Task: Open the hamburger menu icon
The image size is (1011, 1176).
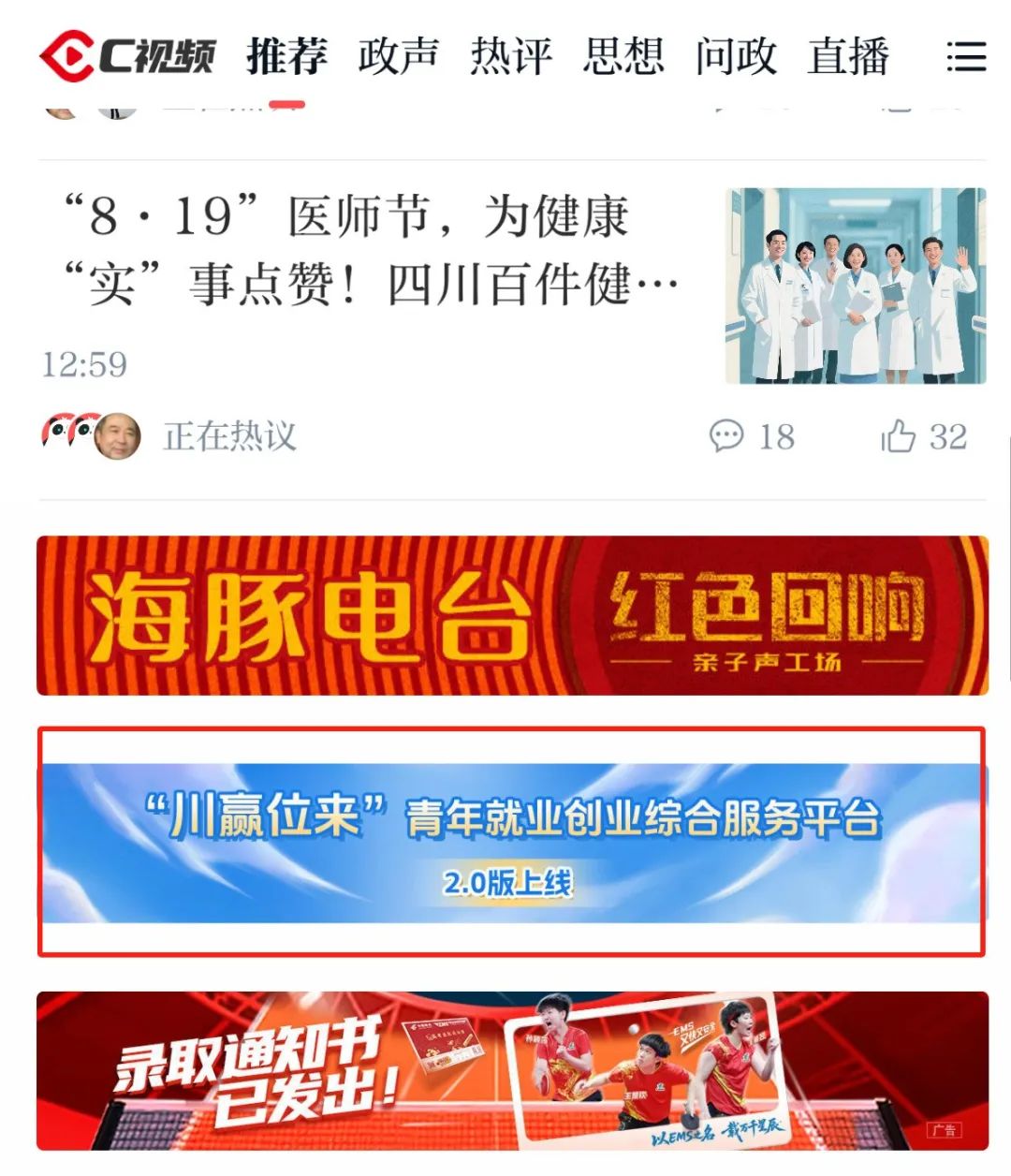Action: coord(965,56)
